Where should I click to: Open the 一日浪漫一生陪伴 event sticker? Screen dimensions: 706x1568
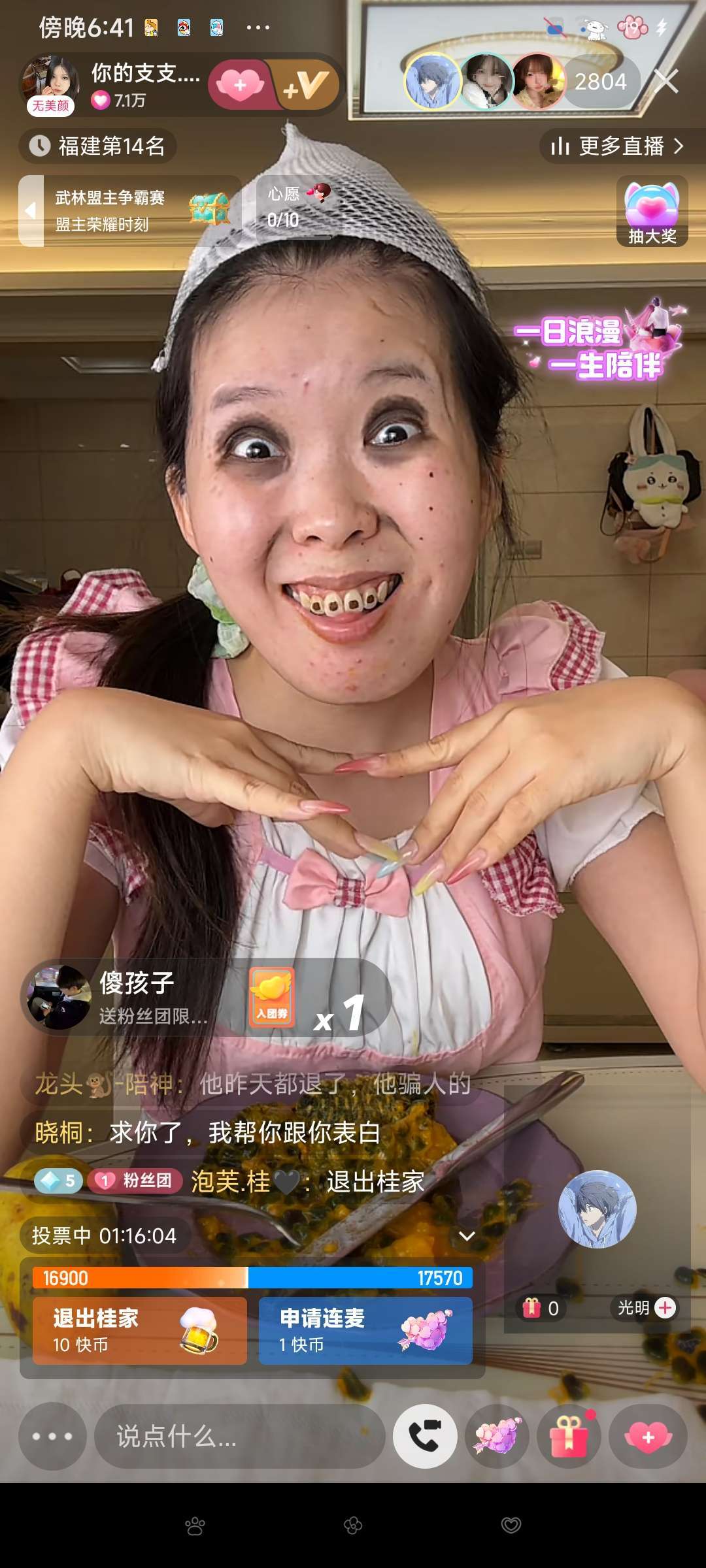[x=598, y=343]
